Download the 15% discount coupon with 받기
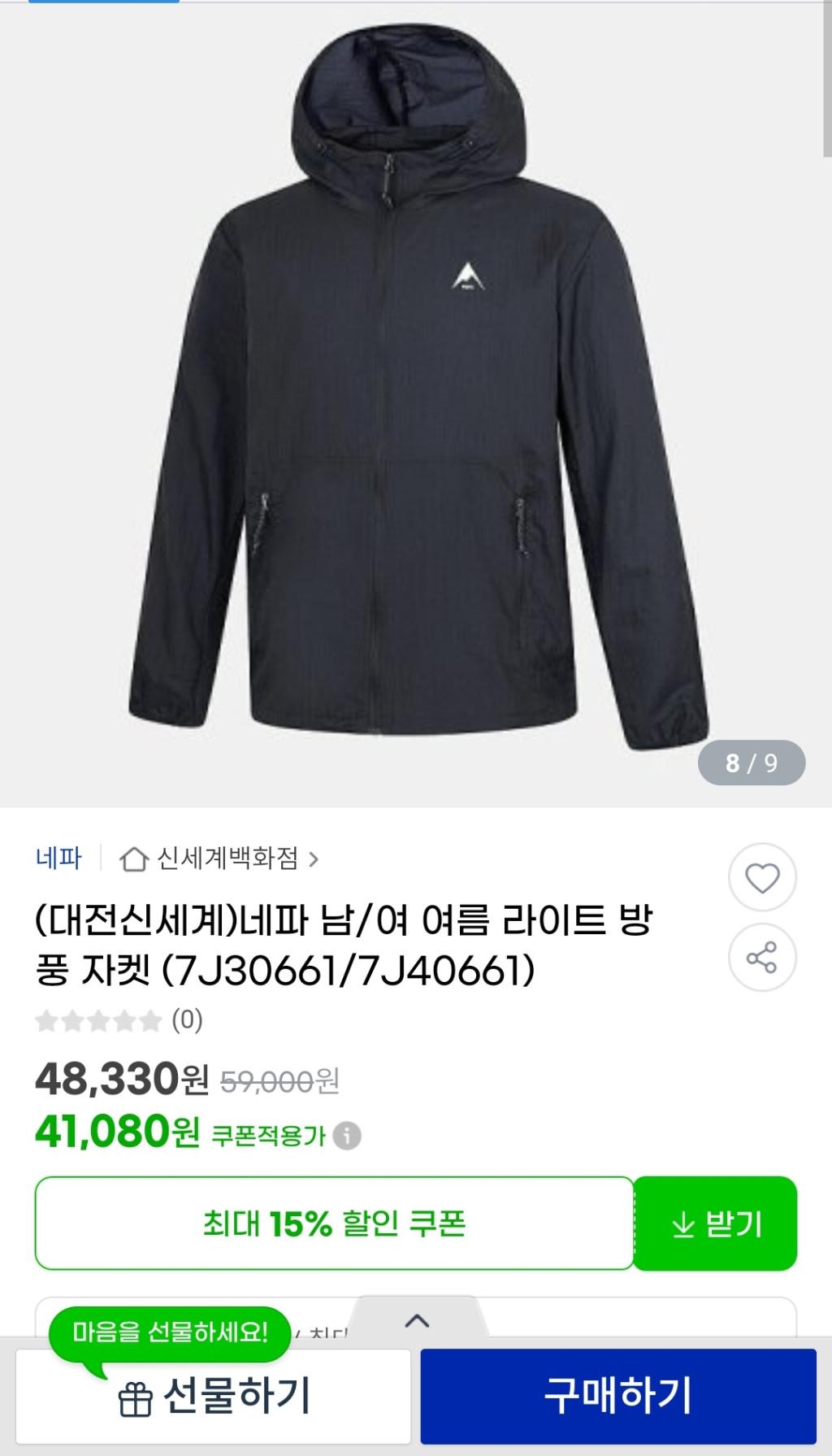This screenshot has height=1456, width=832. [716, 1223]
